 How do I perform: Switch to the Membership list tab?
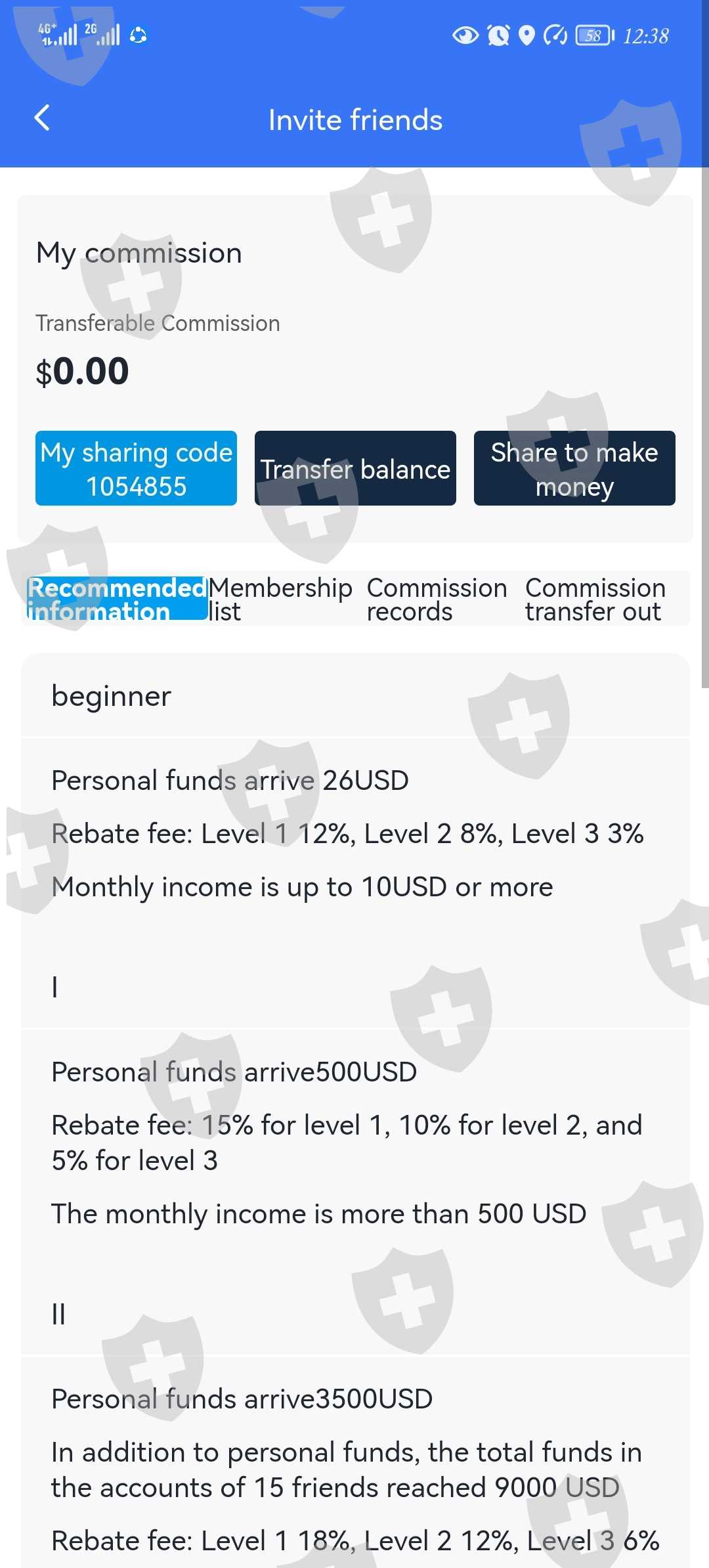point(280,599)
